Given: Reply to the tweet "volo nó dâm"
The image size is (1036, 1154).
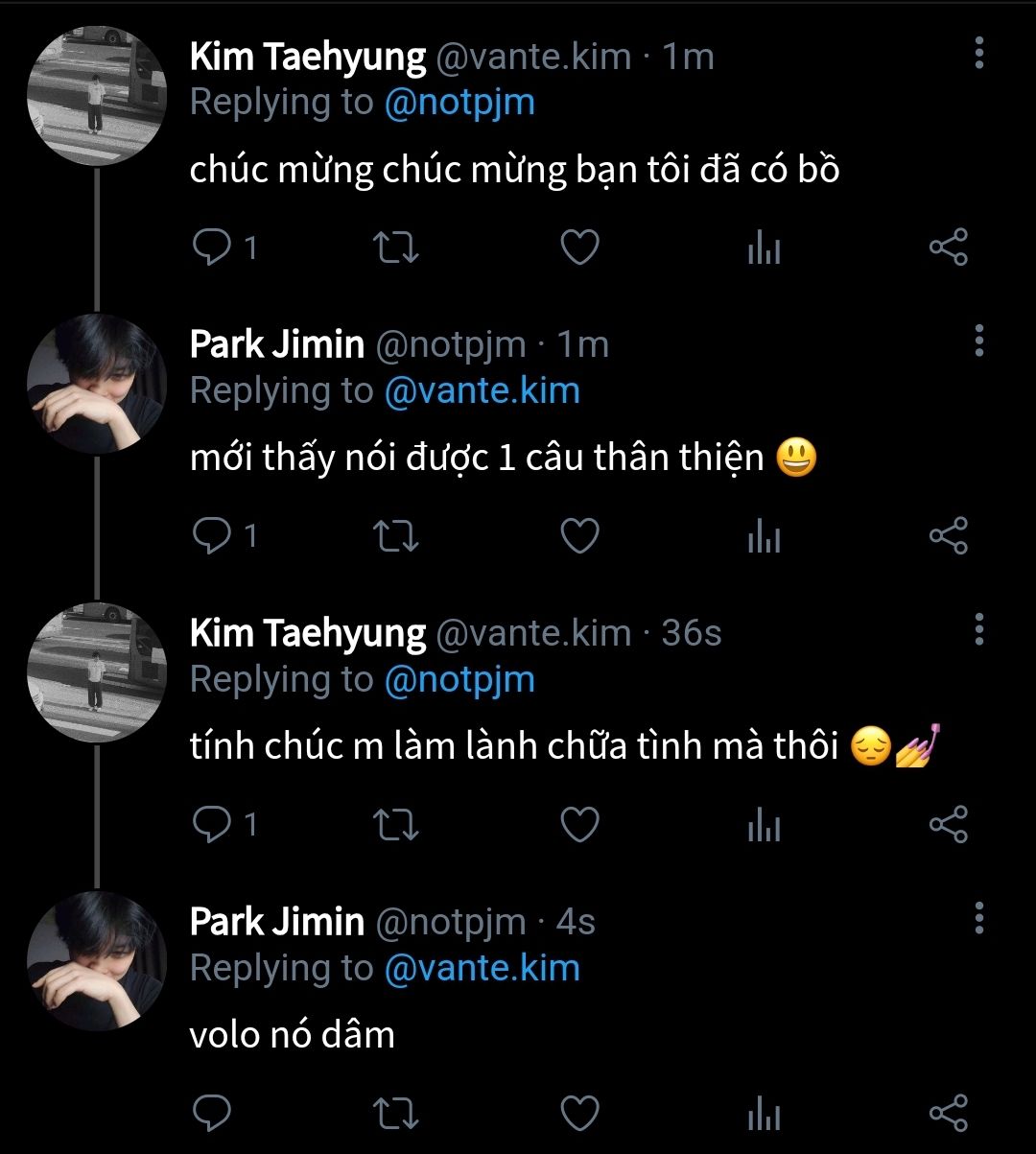Looking at the screenshot, I should [x=210, y=1113].
